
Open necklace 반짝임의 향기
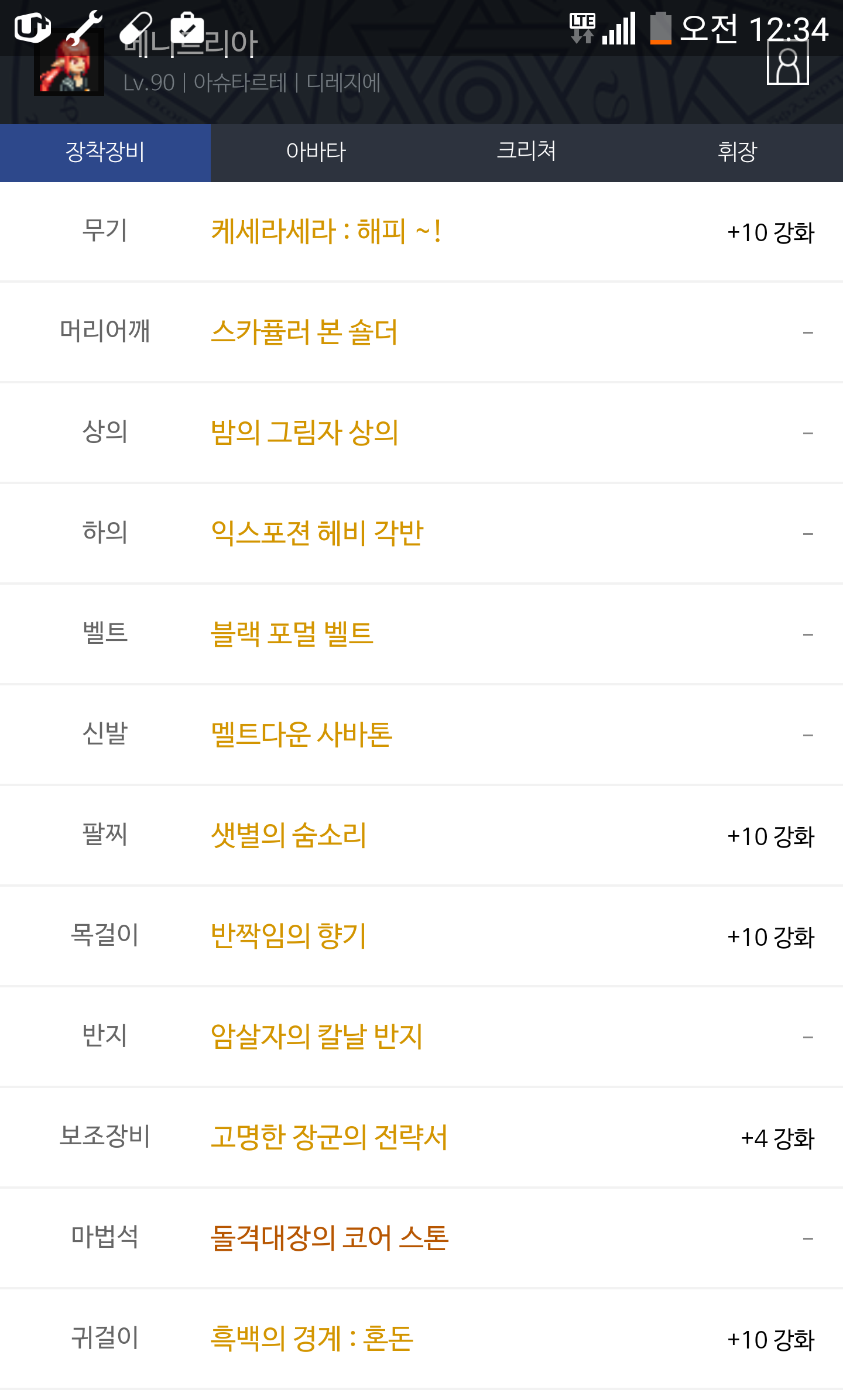[x=289, y=936]
